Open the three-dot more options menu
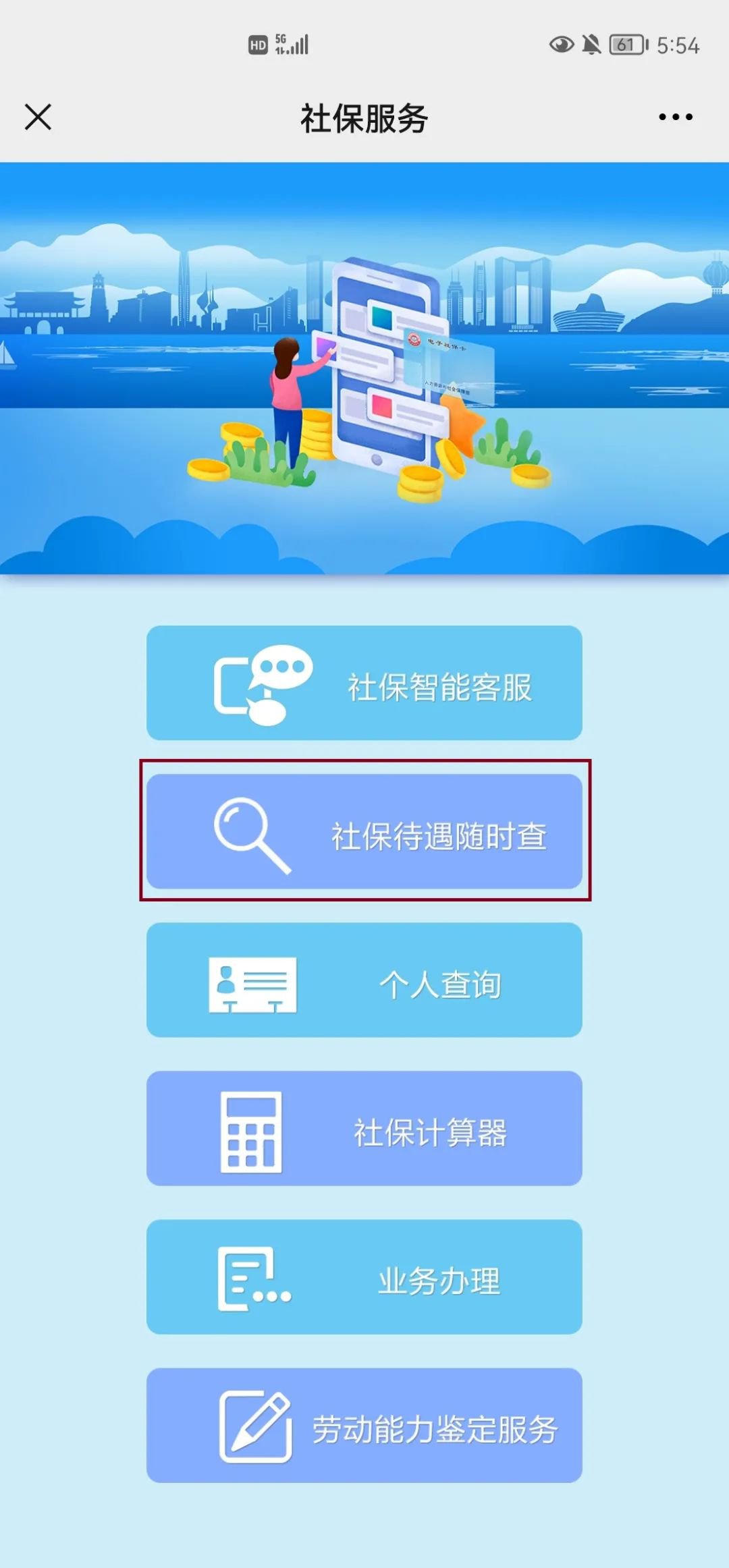Viewport: 729px width, 1568px height. (x=675, y=117)
